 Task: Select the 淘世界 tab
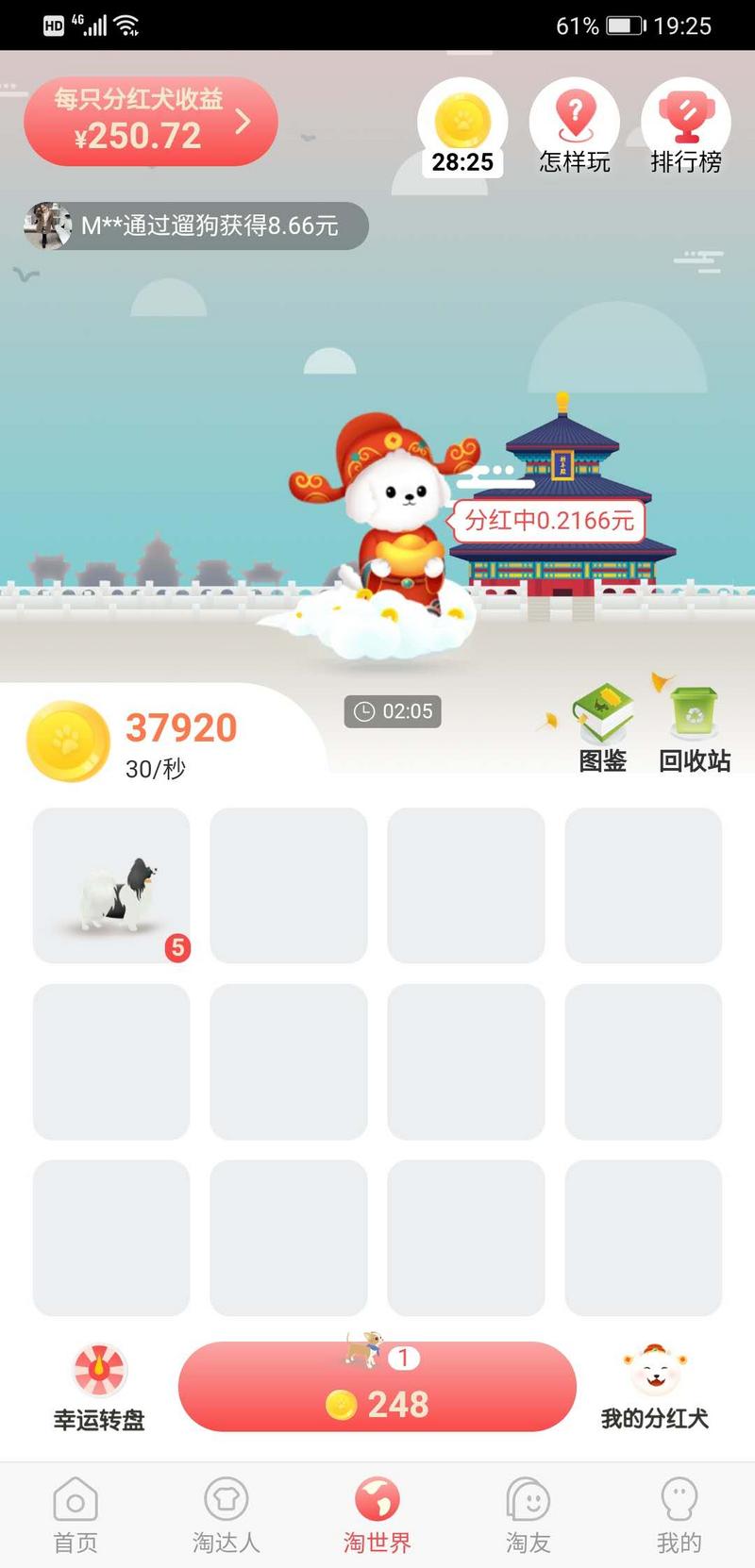point(377,1515)
